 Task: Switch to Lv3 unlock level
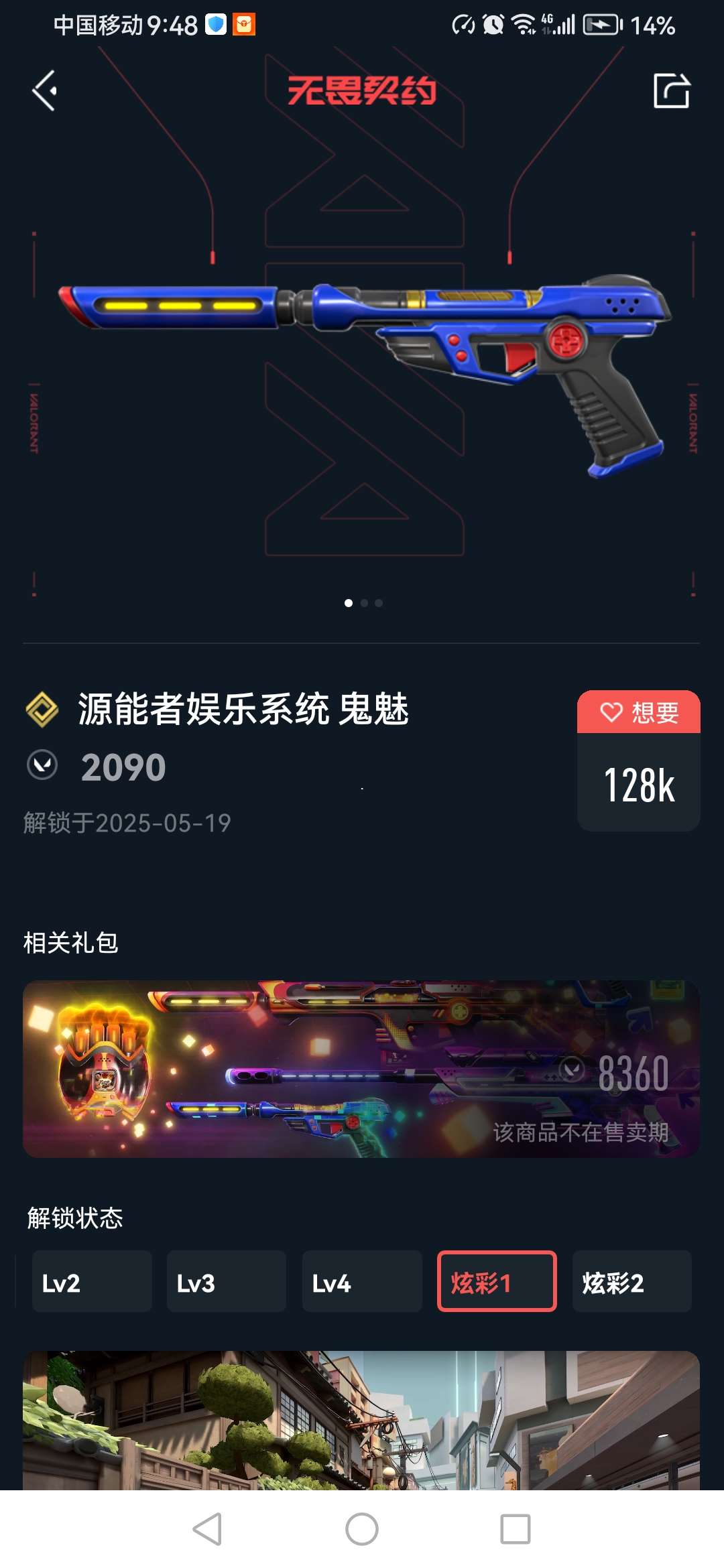tap(227, 1281)
